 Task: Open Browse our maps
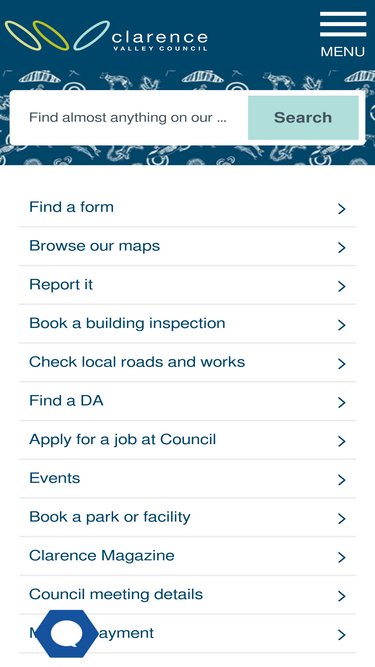click(x=188, y=246)
